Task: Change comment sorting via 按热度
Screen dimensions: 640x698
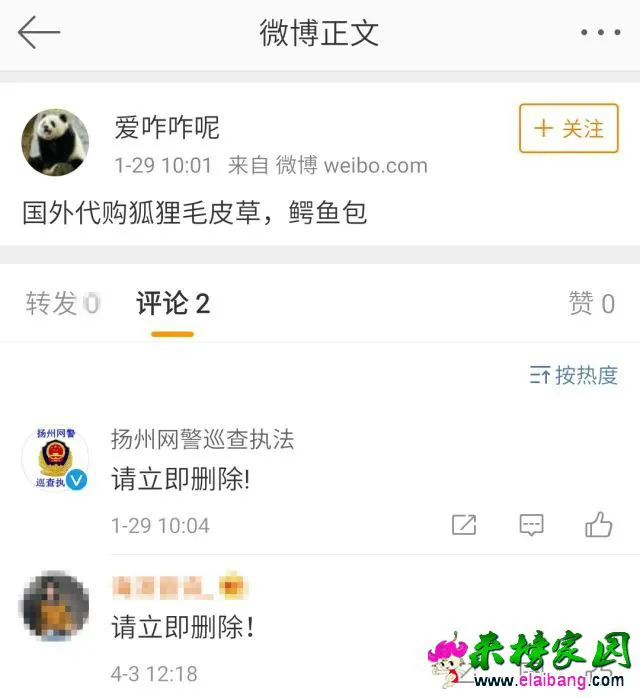Action: (x=574, y=375)
